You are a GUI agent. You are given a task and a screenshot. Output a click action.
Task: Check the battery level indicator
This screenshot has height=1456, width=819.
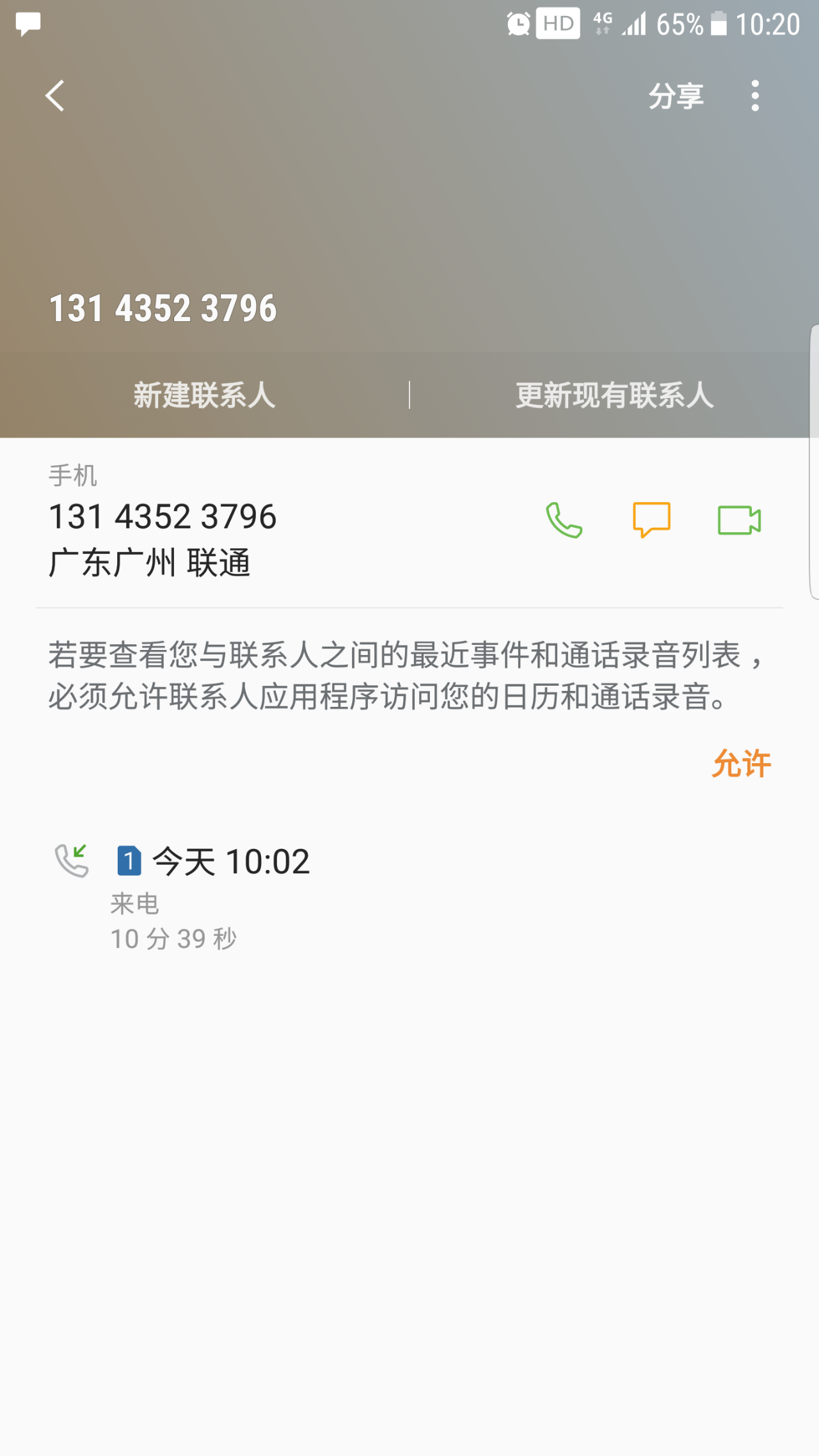point(720,24)
